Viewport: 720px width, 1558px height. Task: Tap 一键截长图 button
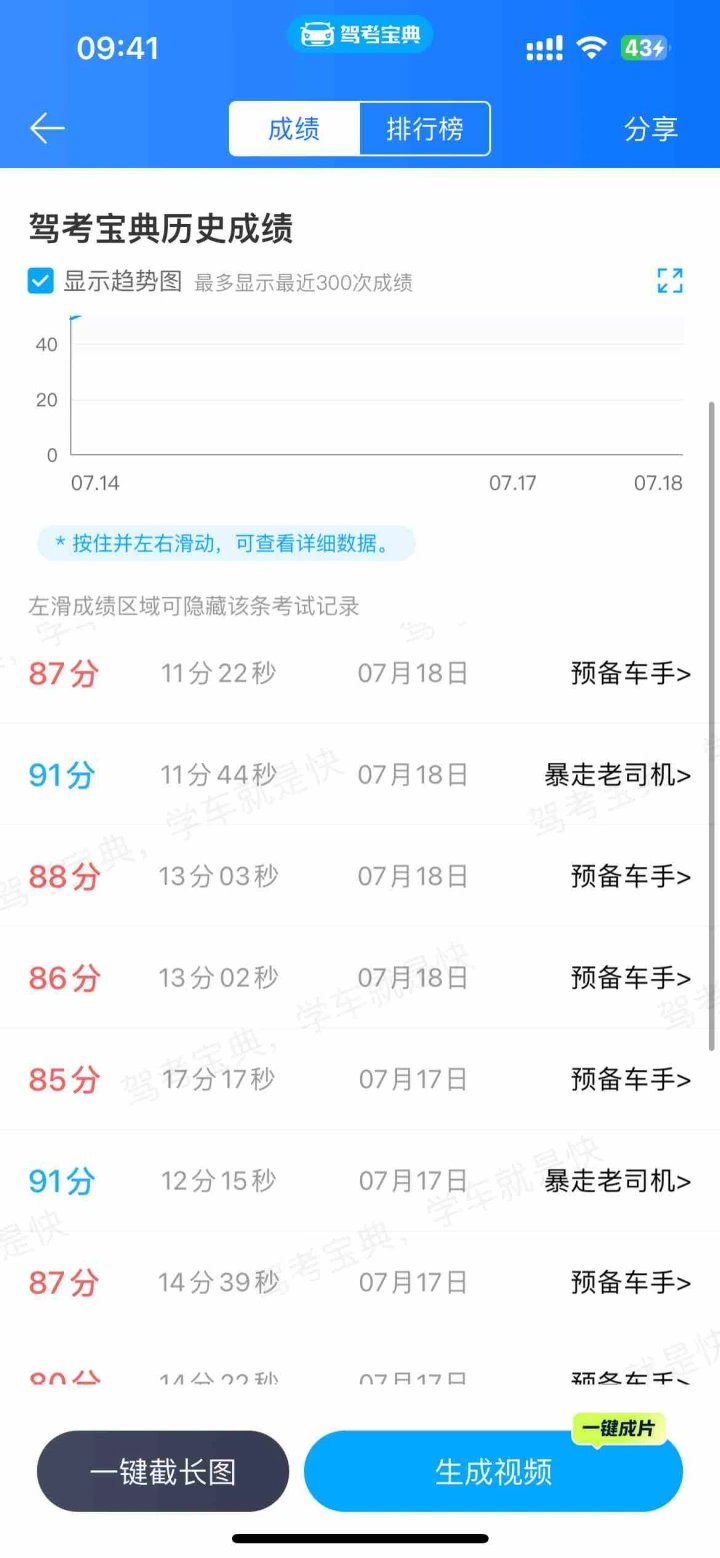coord(163,1471)
